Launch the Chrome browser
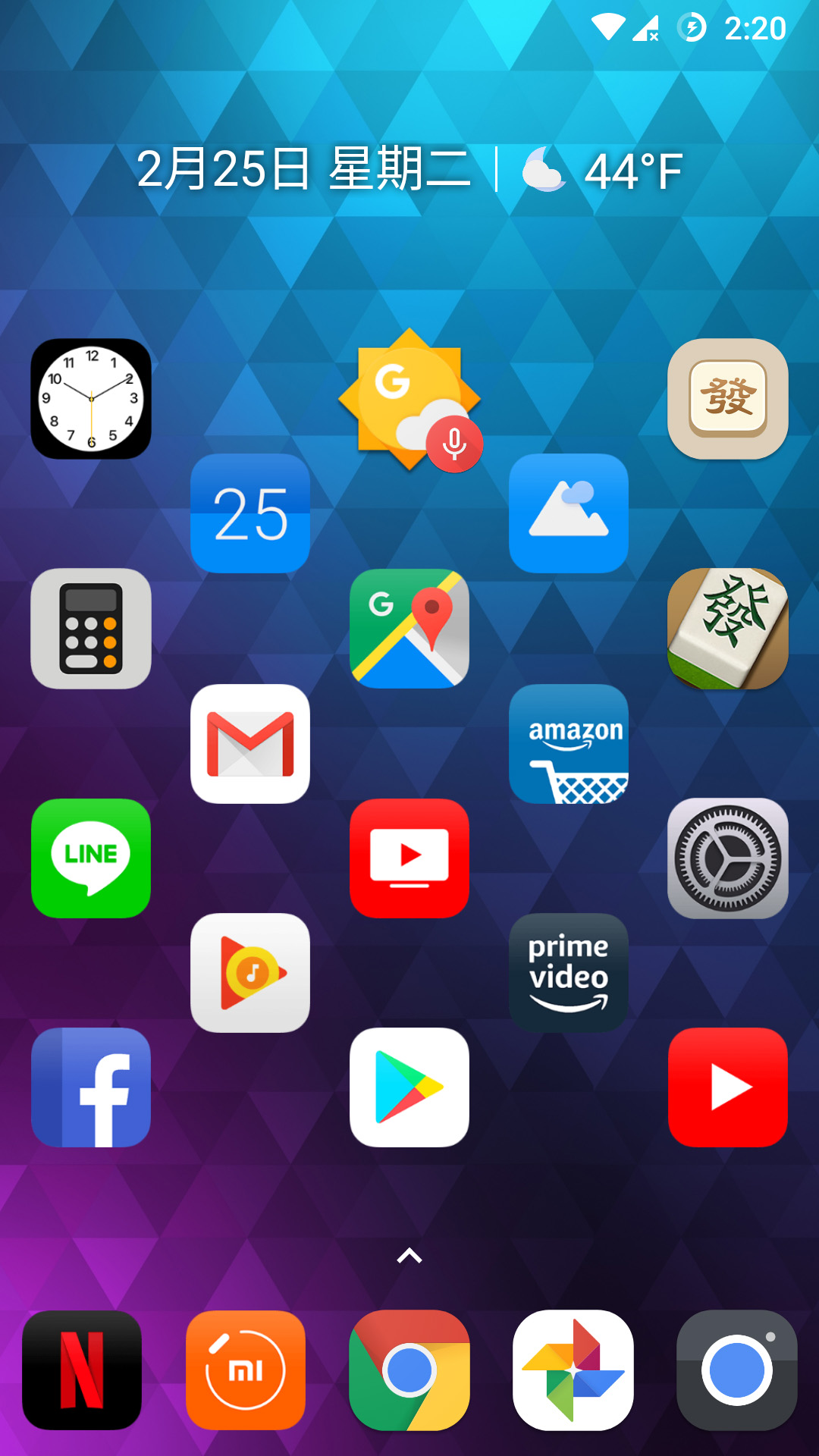The width and height of the screenshot is (819, 1456). (409, 1370)
